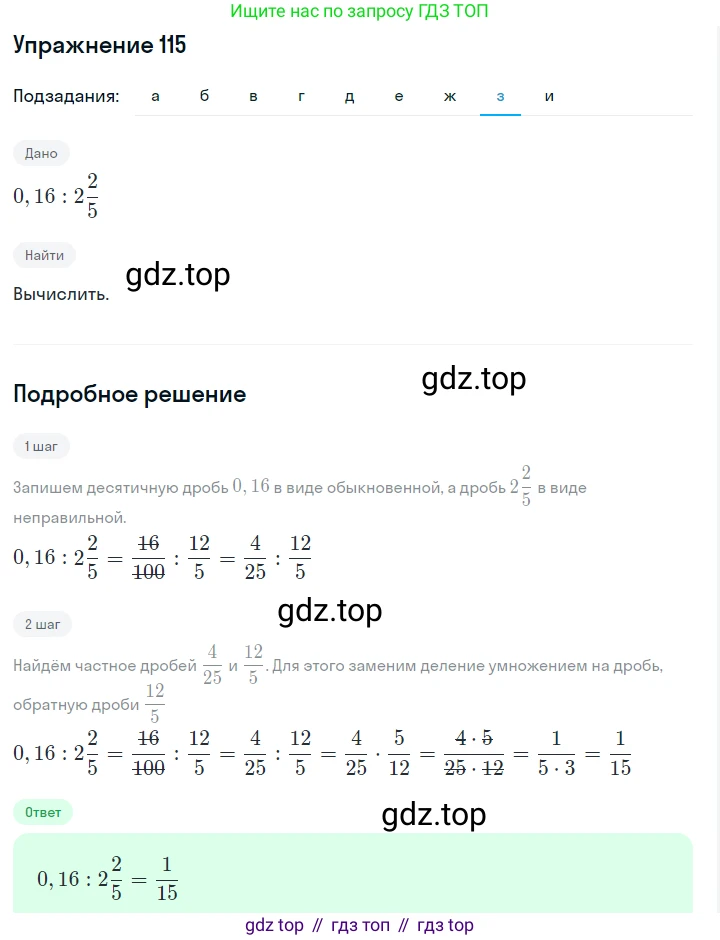
Task: Select subtask tab ж
Action: click(x=450, y=97)
